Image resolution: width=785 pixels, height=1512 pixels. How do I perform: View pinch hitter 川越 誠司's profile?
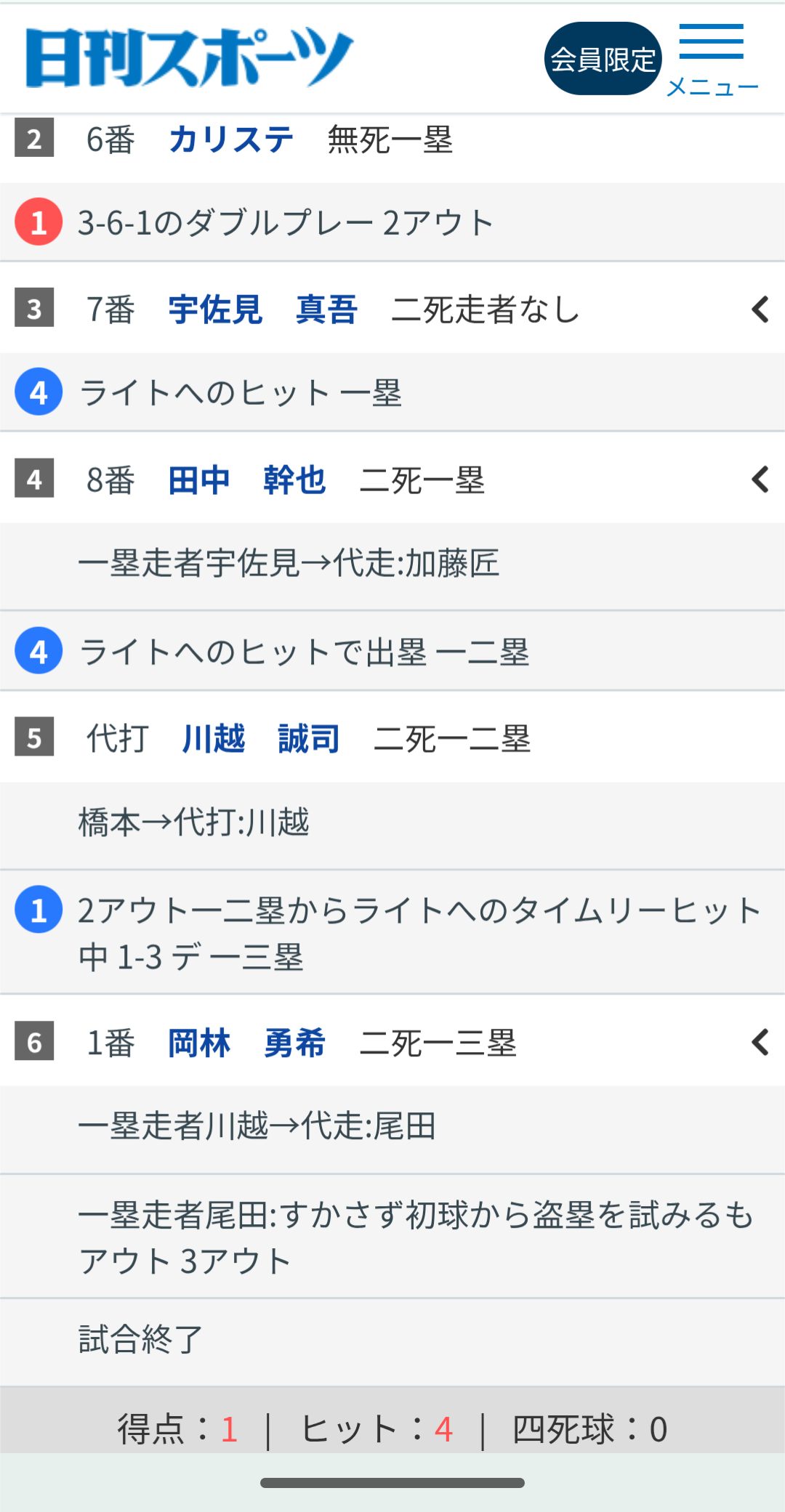[261, 739]
